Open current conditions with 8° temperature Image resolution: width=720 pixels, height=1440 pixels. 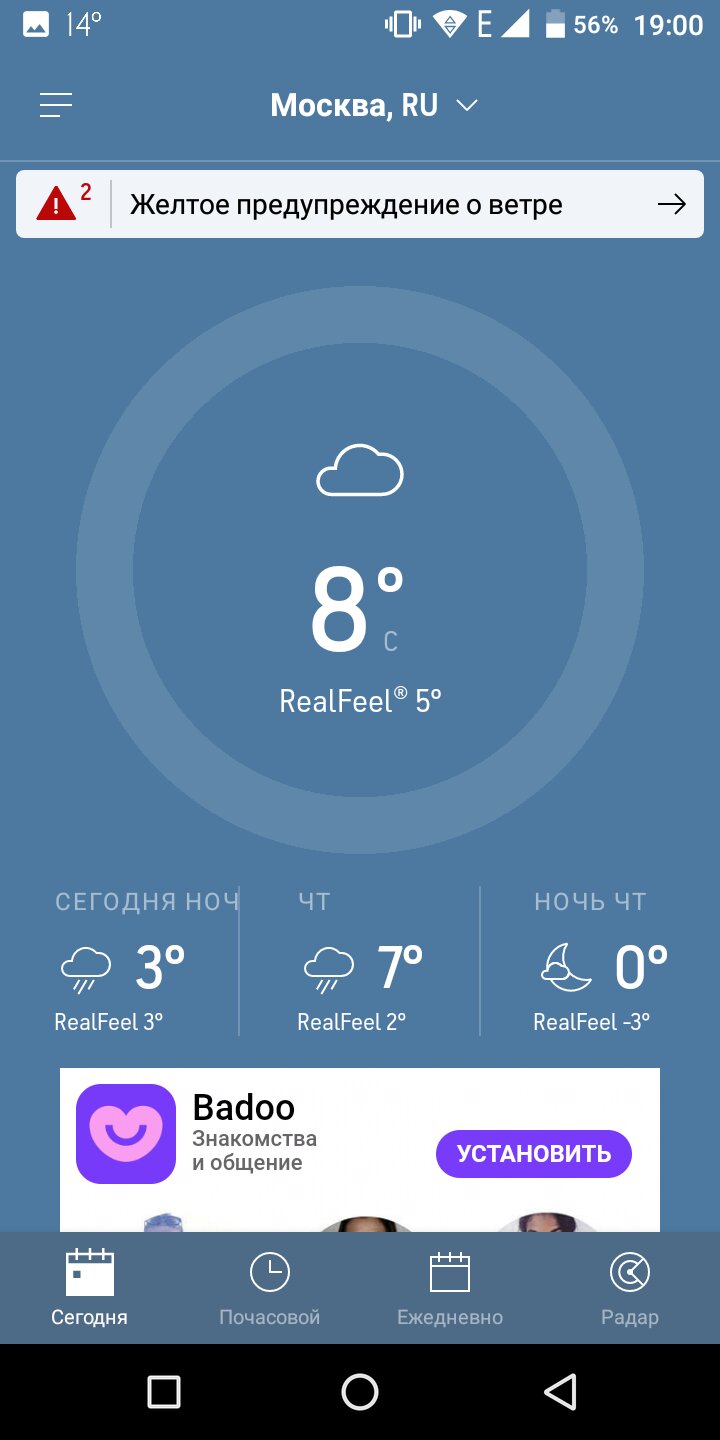tap(360, 570)
